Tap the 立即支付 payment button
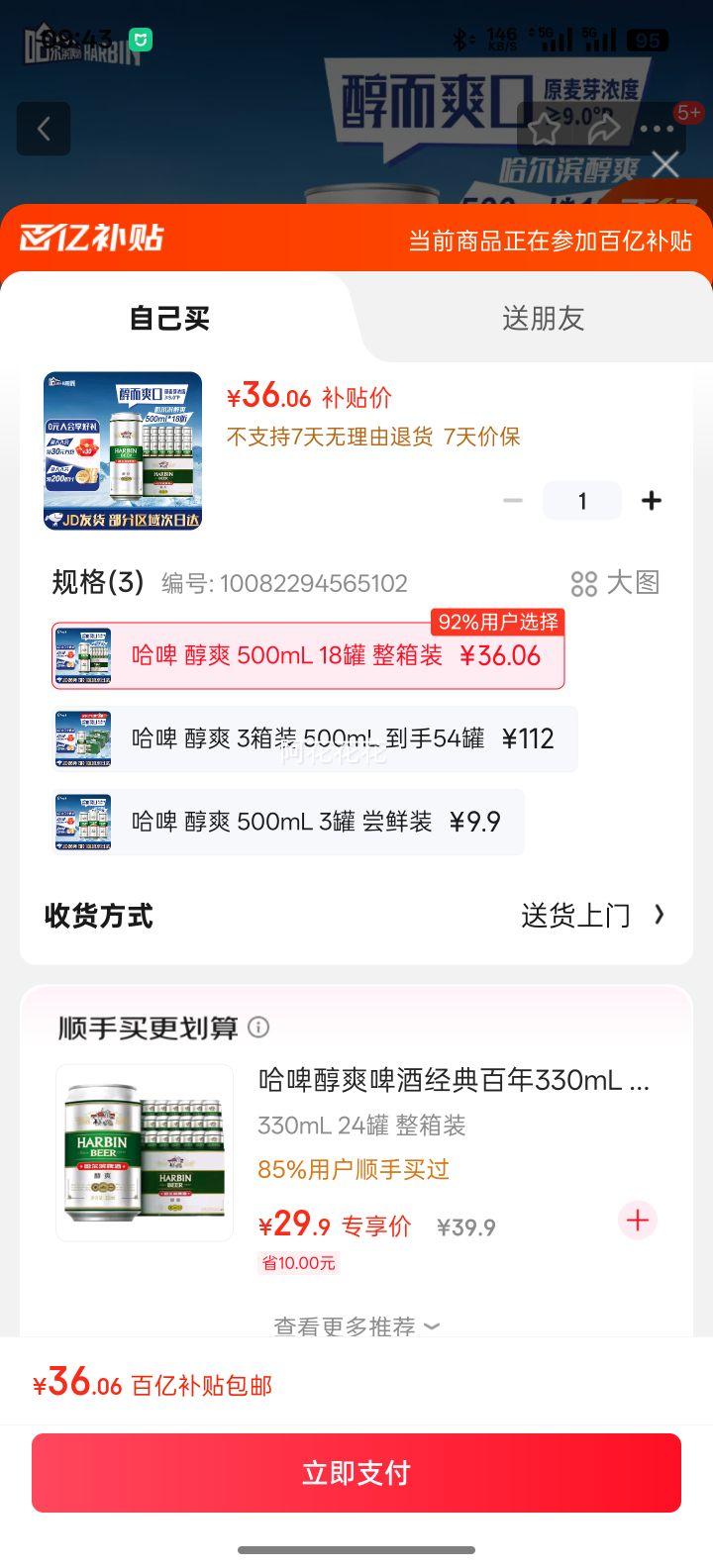This screenshot has height=1568, width=713. point(356,1473)
